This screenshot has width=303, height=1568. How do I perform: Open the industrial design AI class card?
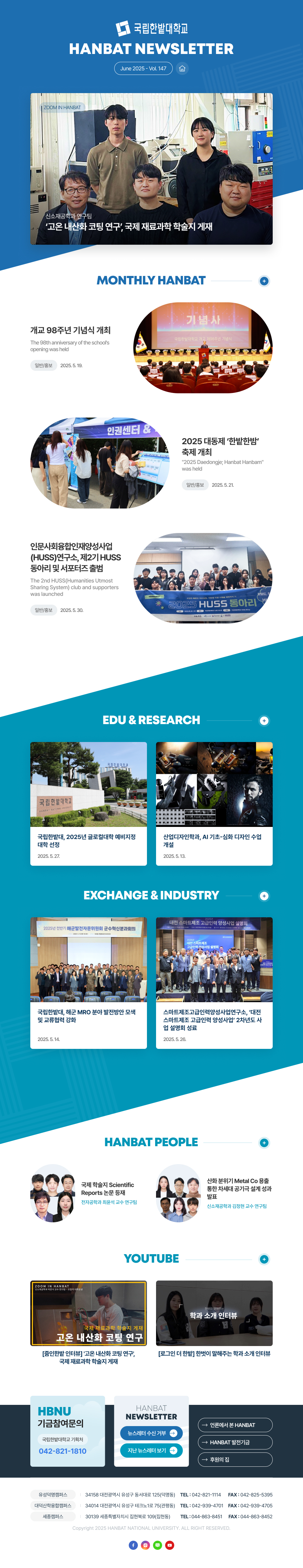[214, 803]
